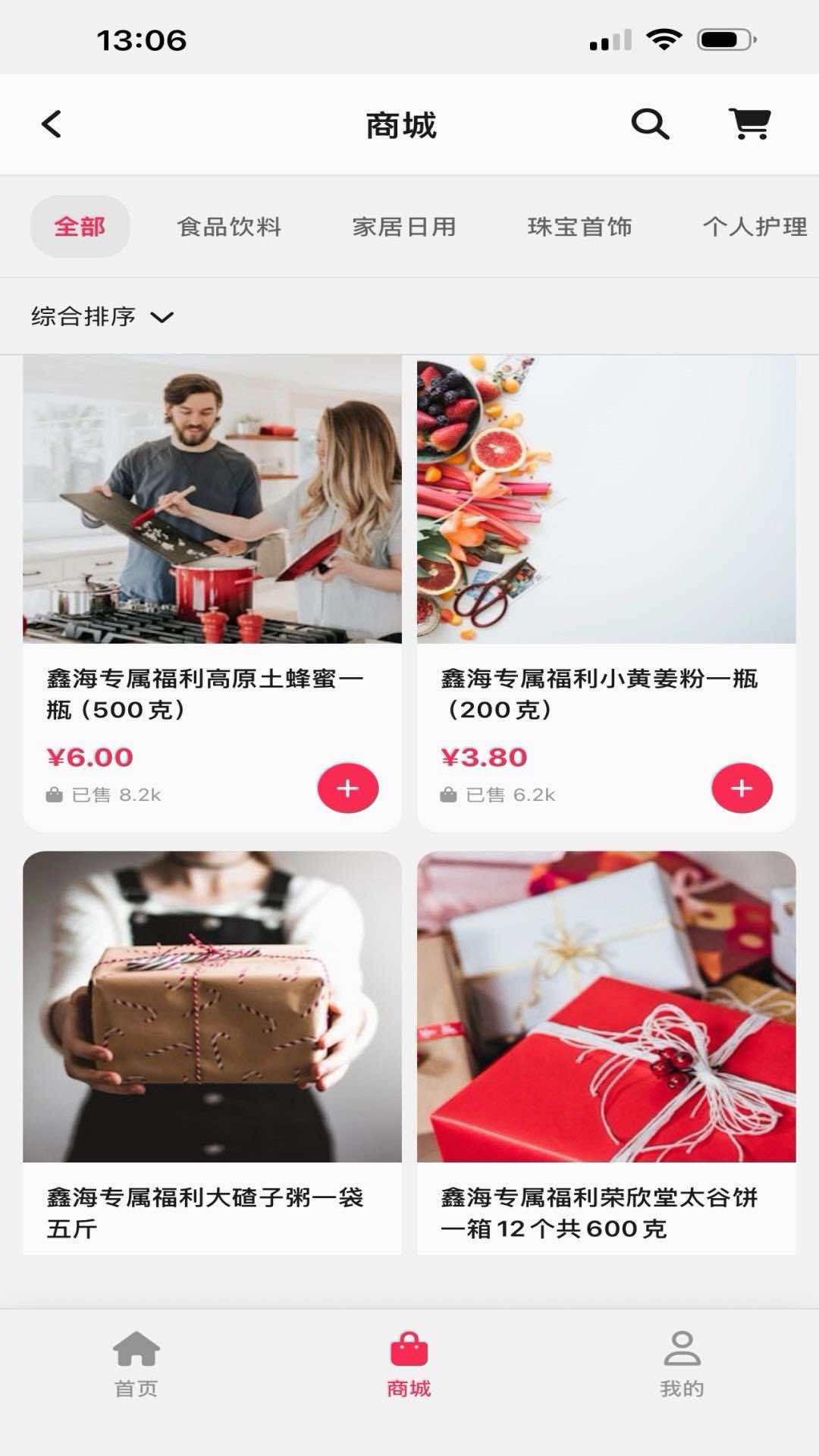The image size is (819, 1456).
Task: Tap the 个人护理 category filter
Action: point(756,225)
